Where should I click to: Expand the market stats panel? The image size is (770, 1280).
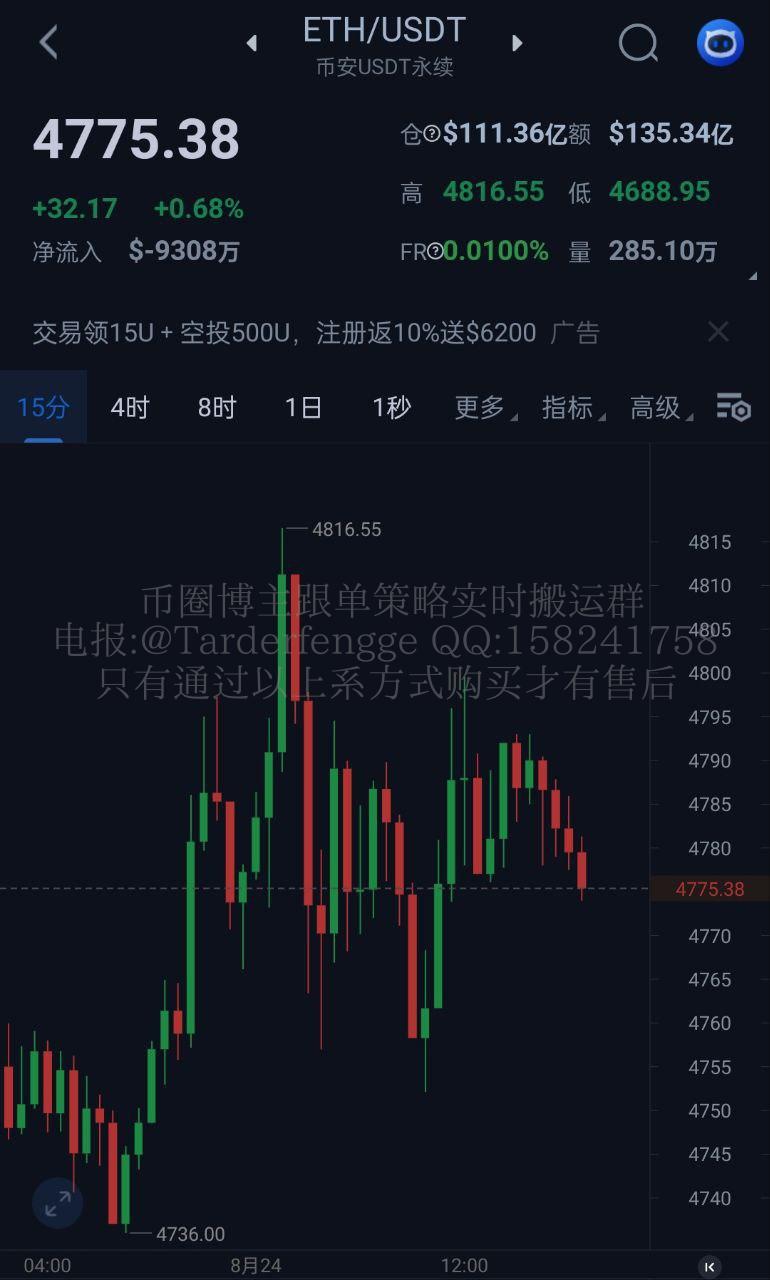(x=752, y=276)
